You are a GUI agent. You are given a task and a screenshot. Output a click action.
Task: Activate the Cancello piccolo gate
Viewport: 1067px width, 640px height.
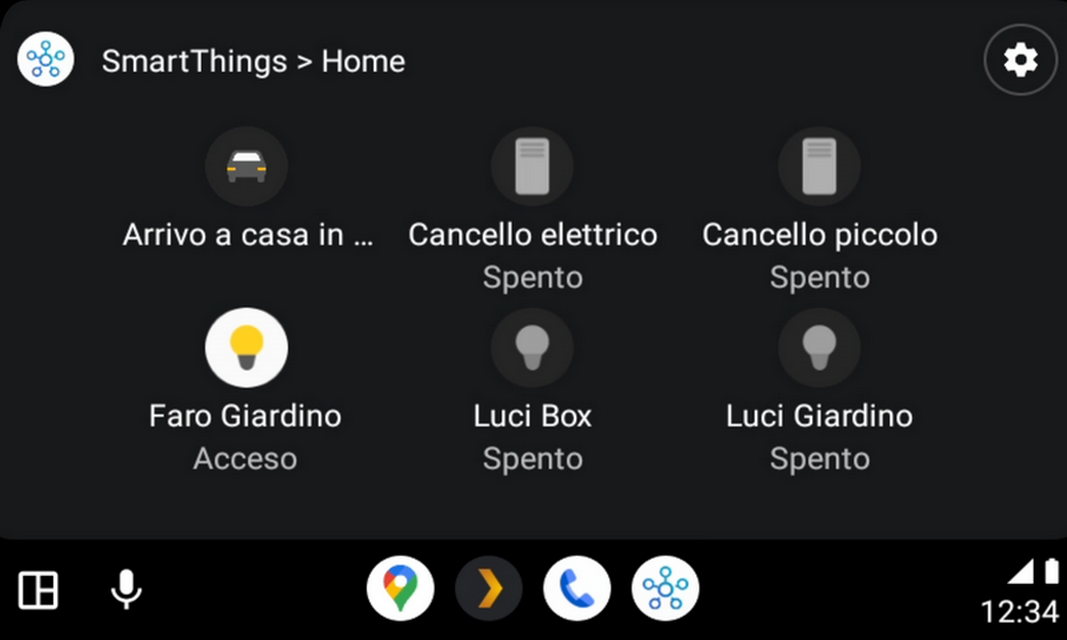tap(819, 167)
